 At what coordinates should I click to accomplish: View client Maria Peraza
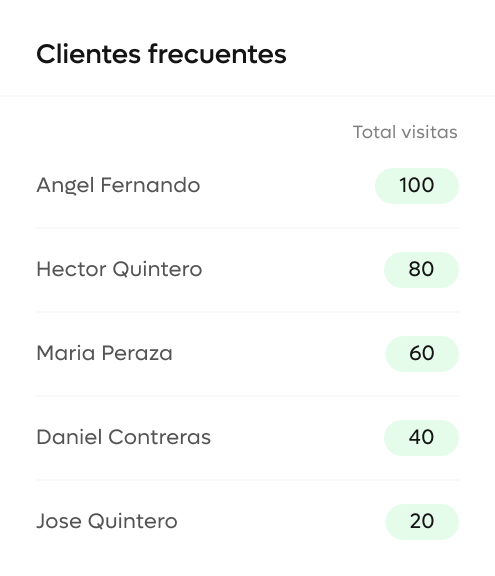pos(248,353)
